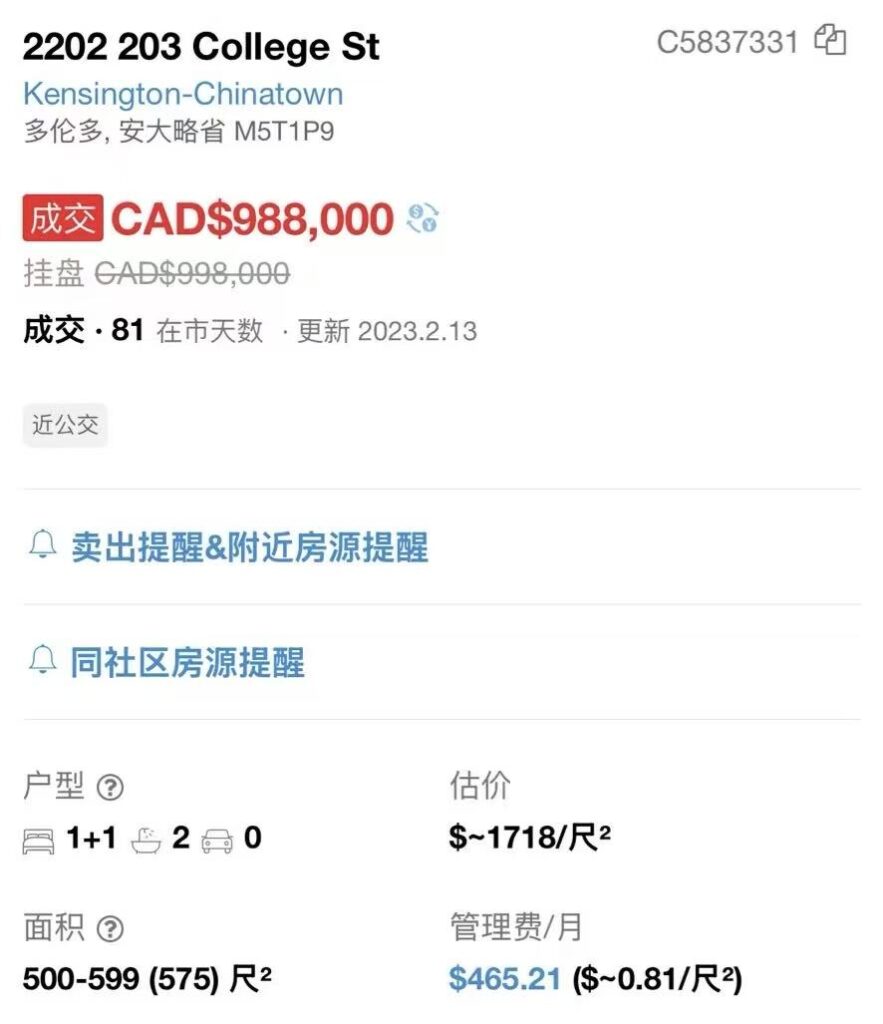The width and height of the screenshot is (883, 1024).
Task: Enable 同社区房源提醒 alert
Action: [168, 662]
